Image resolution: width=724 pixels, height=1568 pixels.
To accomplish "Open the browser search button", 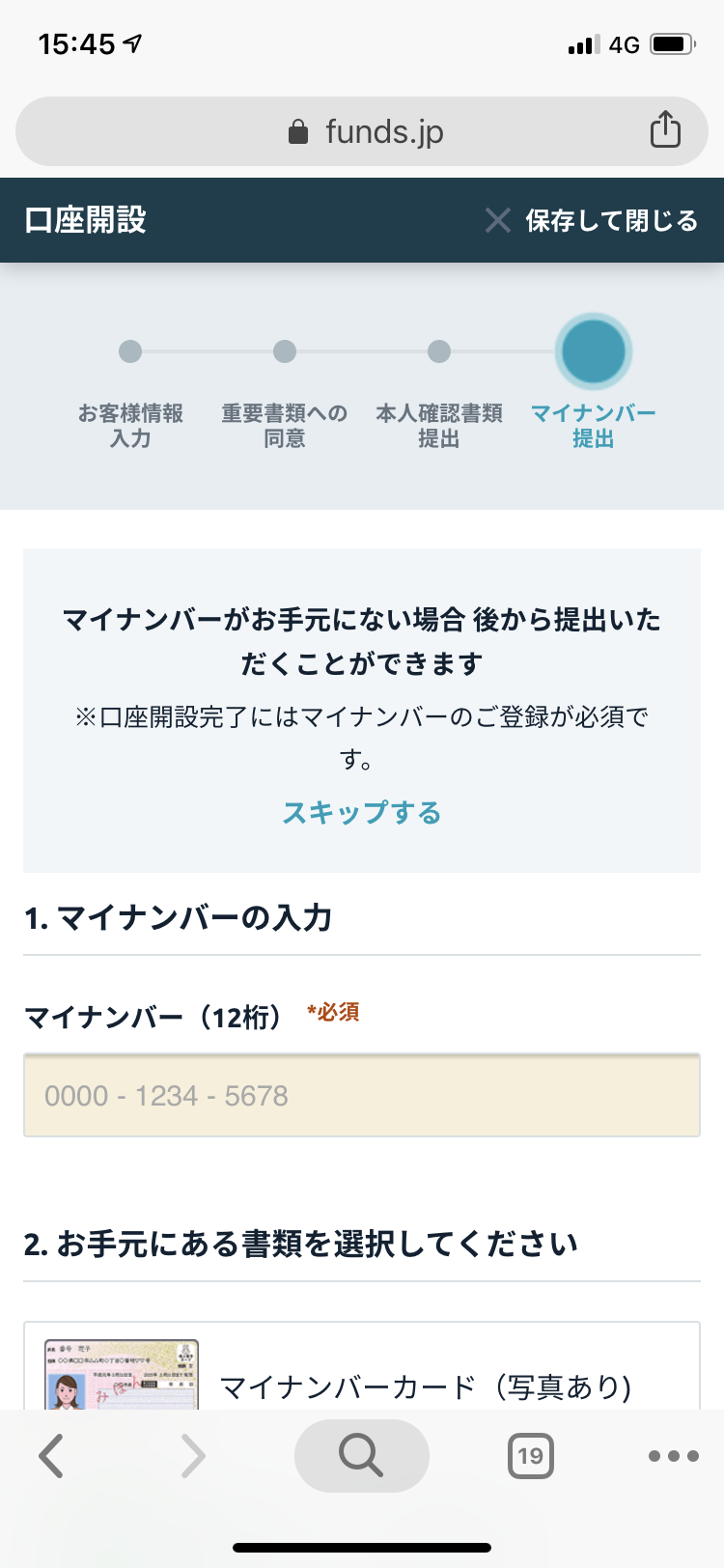I will click(x=361, y=1455).
